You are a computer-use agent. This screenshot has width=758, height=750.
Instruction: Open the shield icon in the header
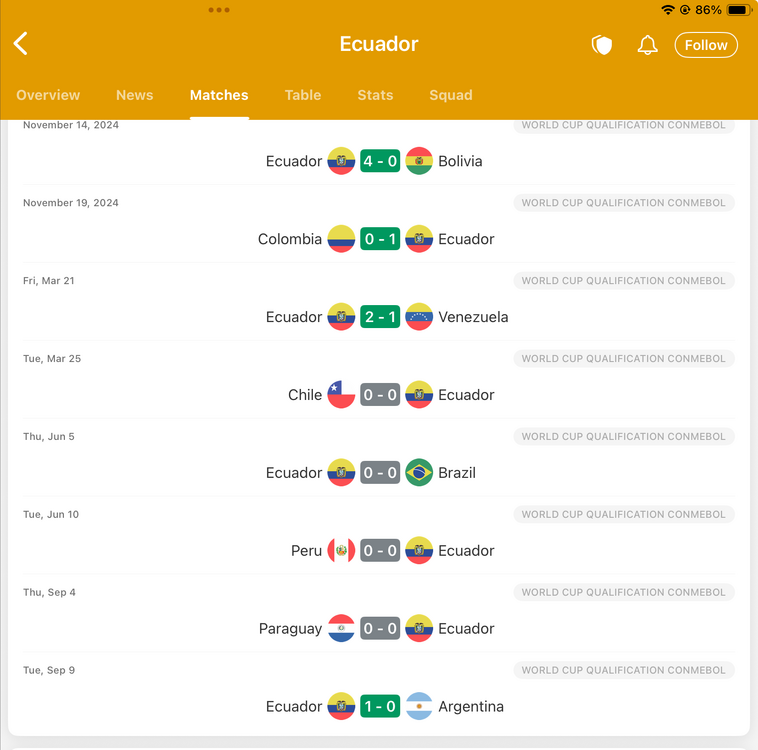pos(601,45)
